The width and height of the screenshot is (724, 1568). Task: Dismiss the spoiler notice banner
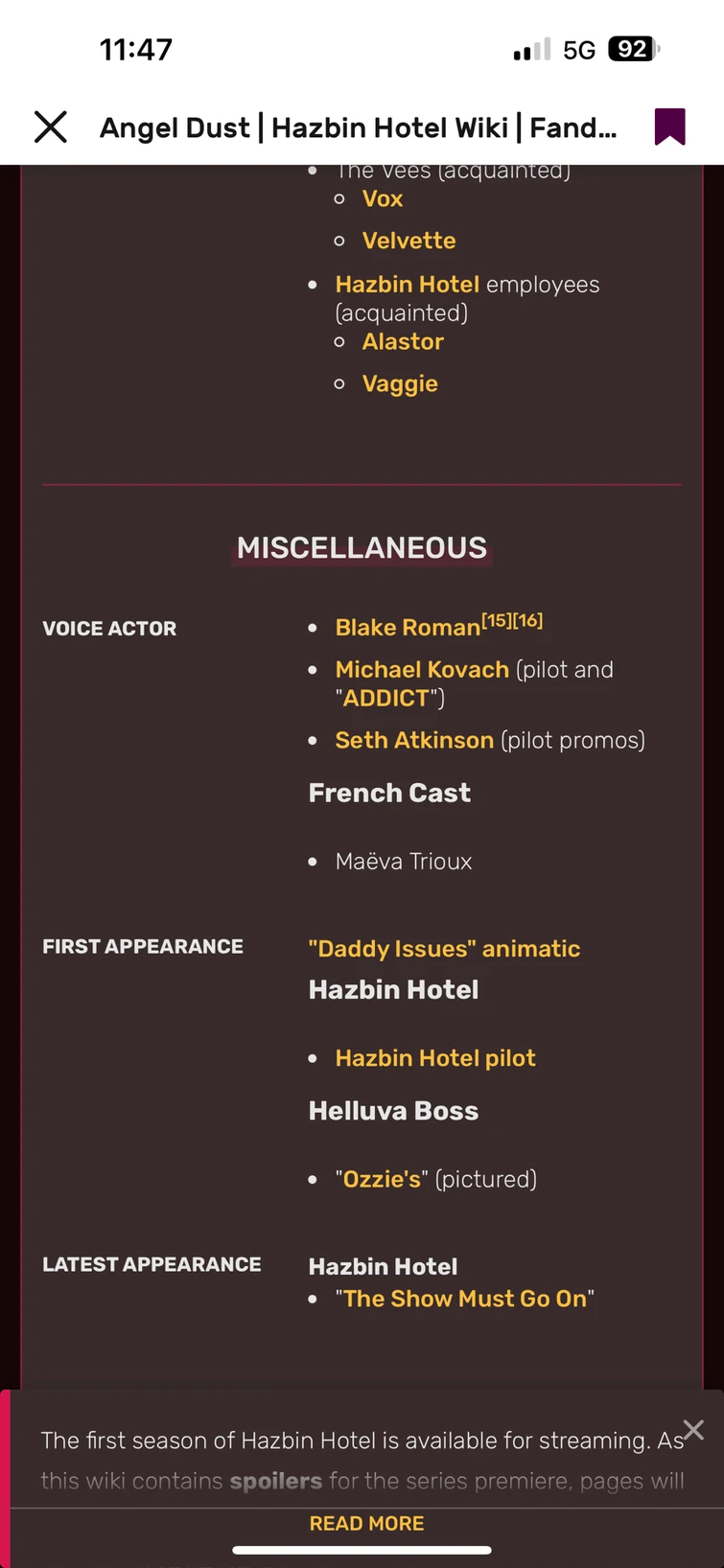click(693, 1430)
